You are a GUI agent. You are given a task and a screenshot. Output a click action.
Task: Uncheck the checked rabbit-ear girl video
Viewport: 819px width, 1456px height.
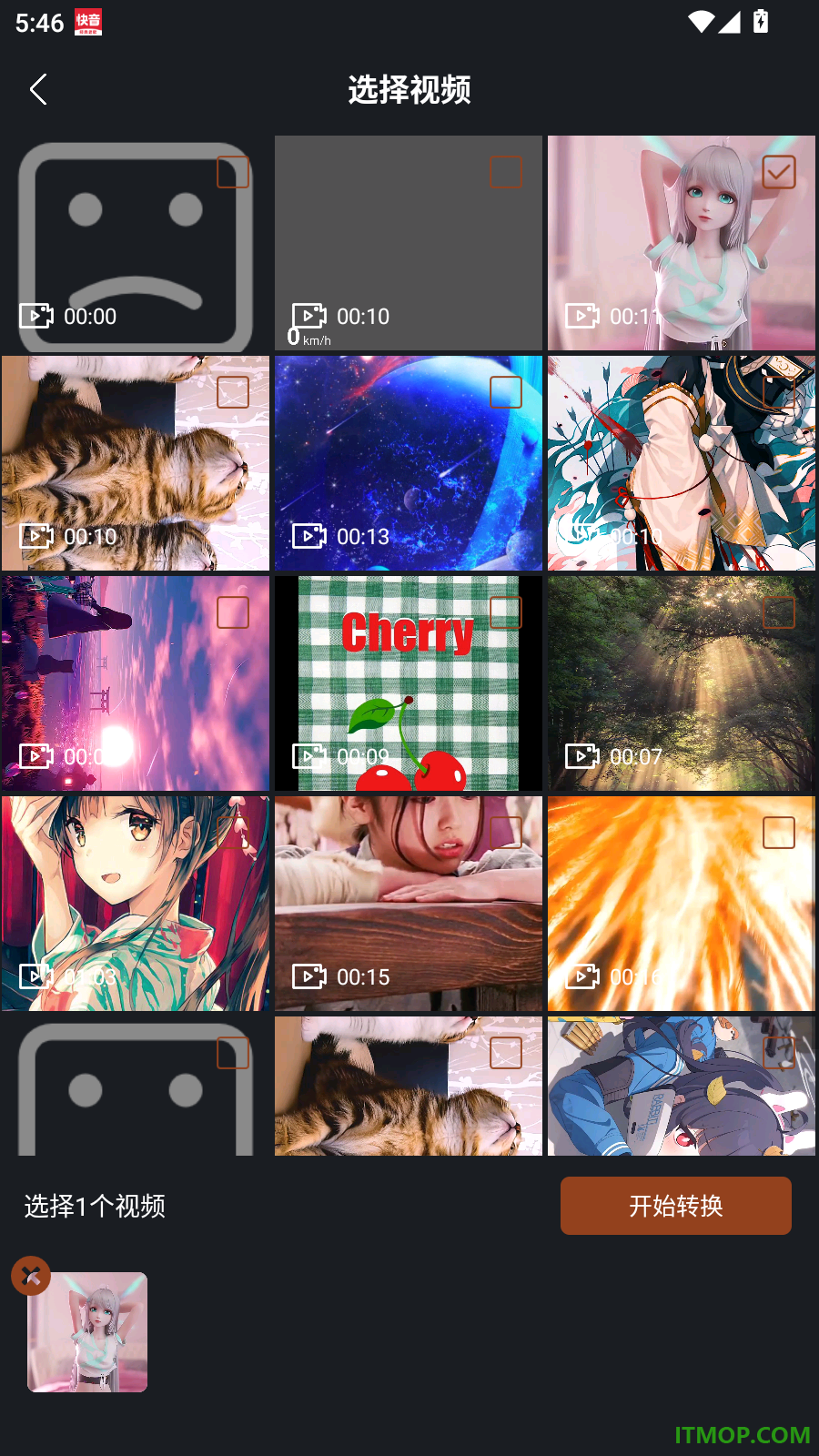pos(779,172)
